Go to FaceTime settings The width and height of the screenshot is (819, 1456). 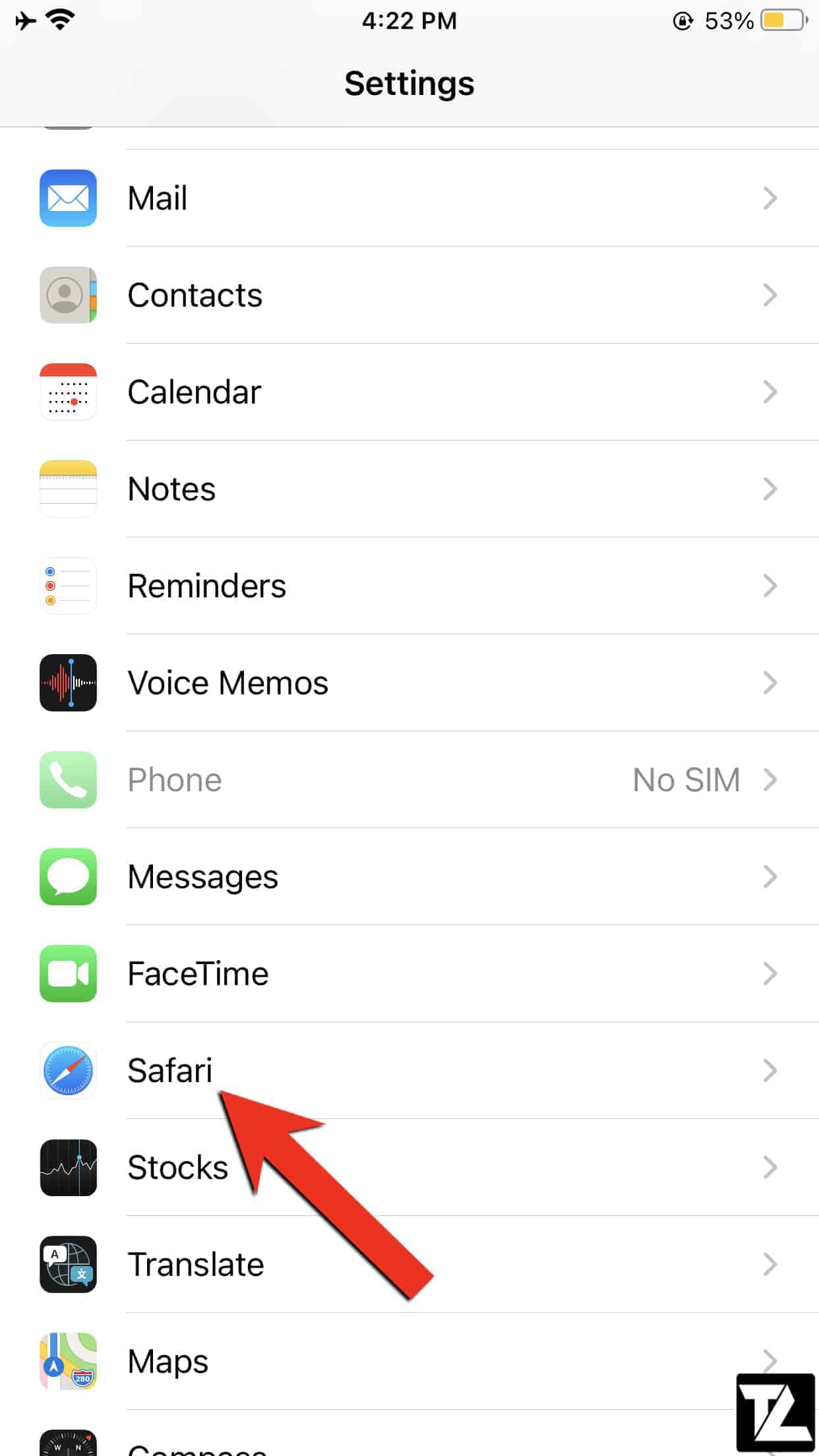[409, 973]
